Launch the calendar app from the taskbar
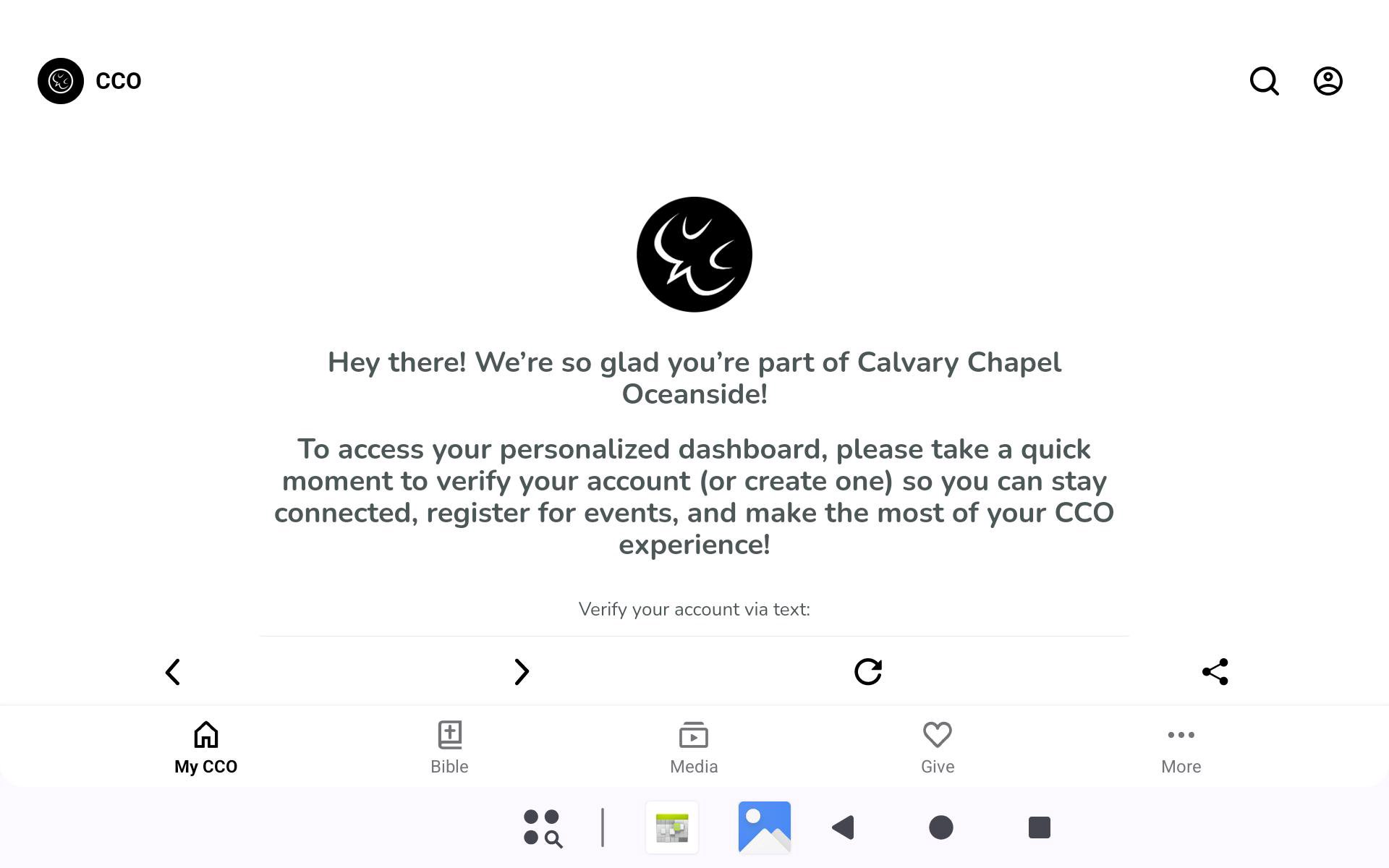Image resolution: width=1389 pixels, height=868 pixels. (672, 827)
